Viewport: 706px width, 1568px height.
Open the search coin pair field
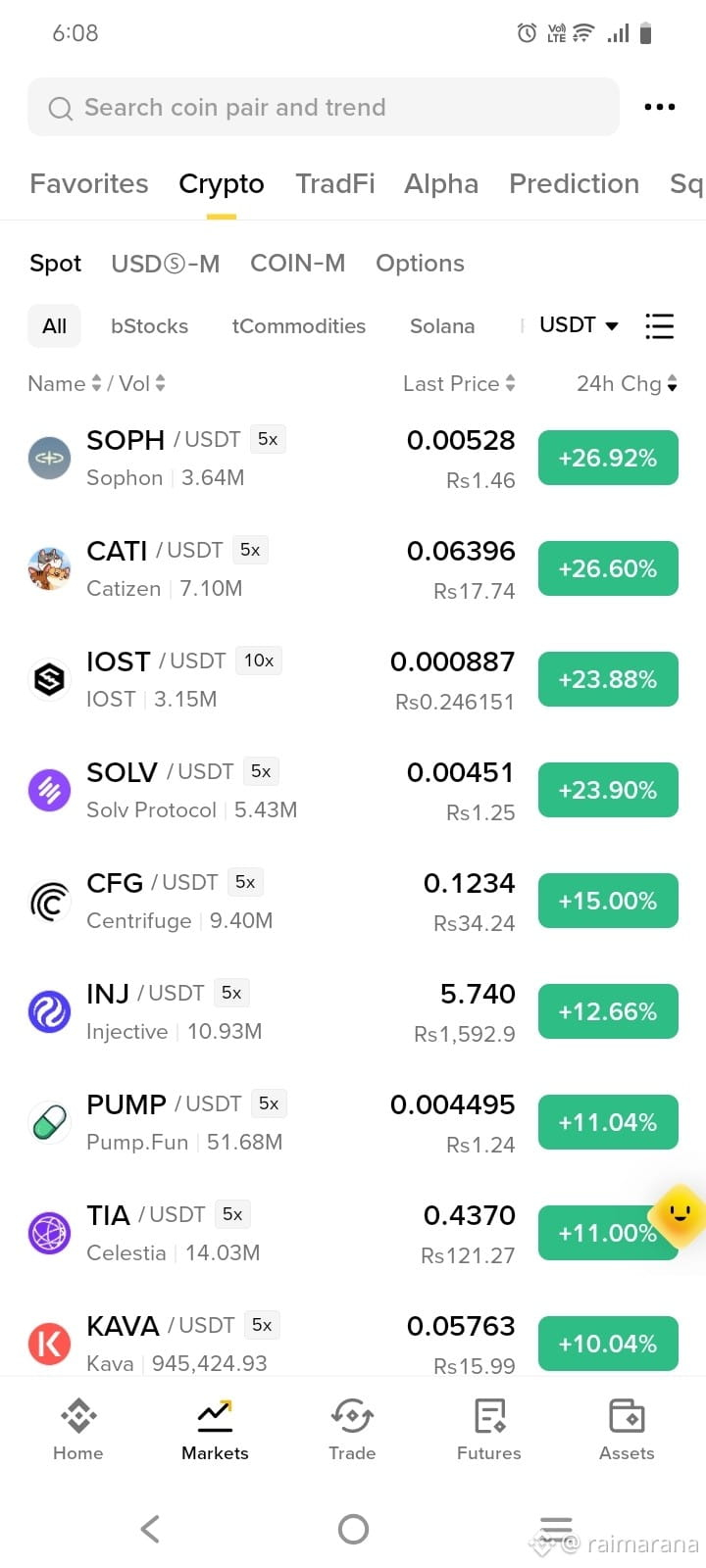324,107
